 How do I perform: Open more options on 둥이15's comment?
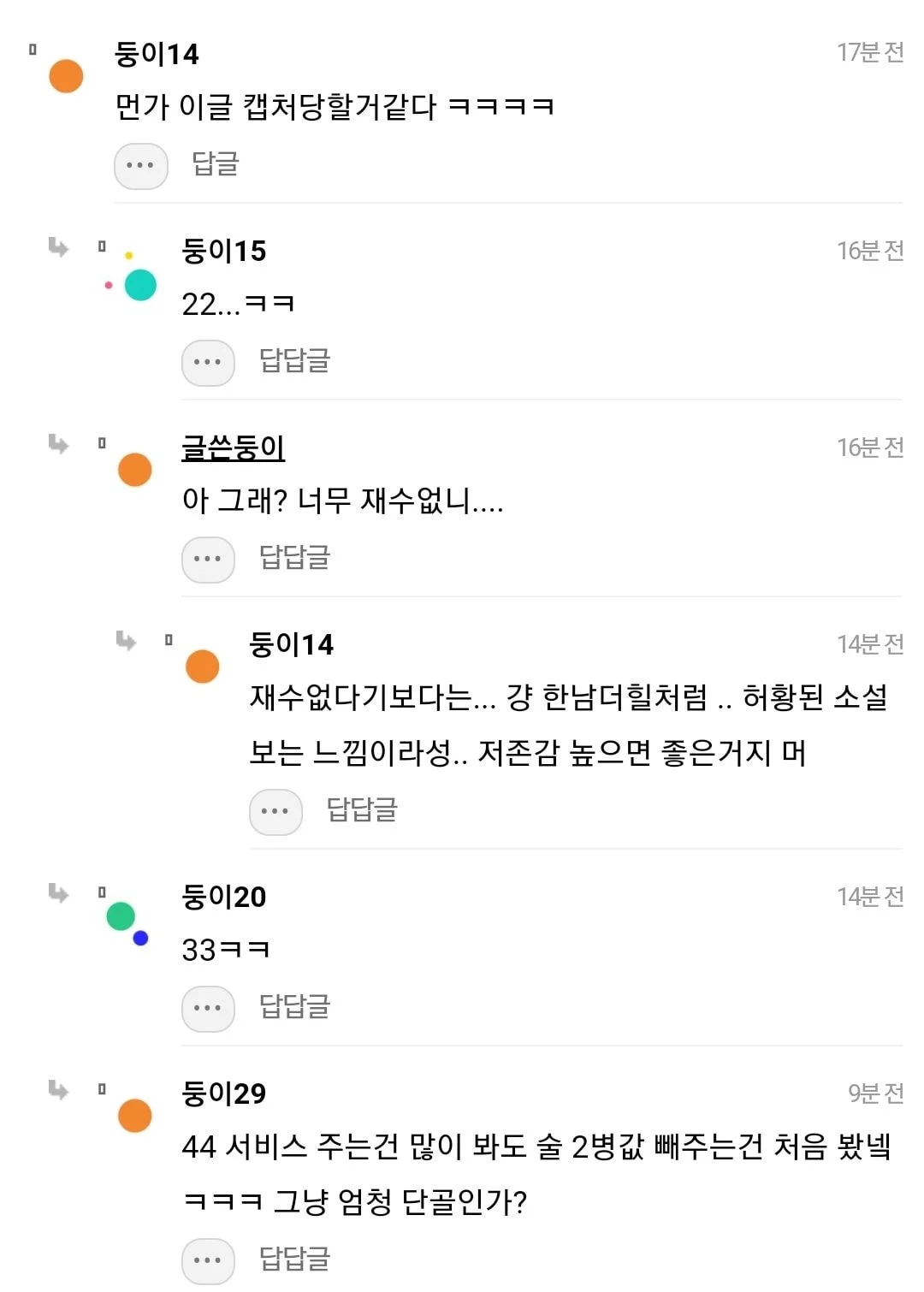tap(208, 362)
